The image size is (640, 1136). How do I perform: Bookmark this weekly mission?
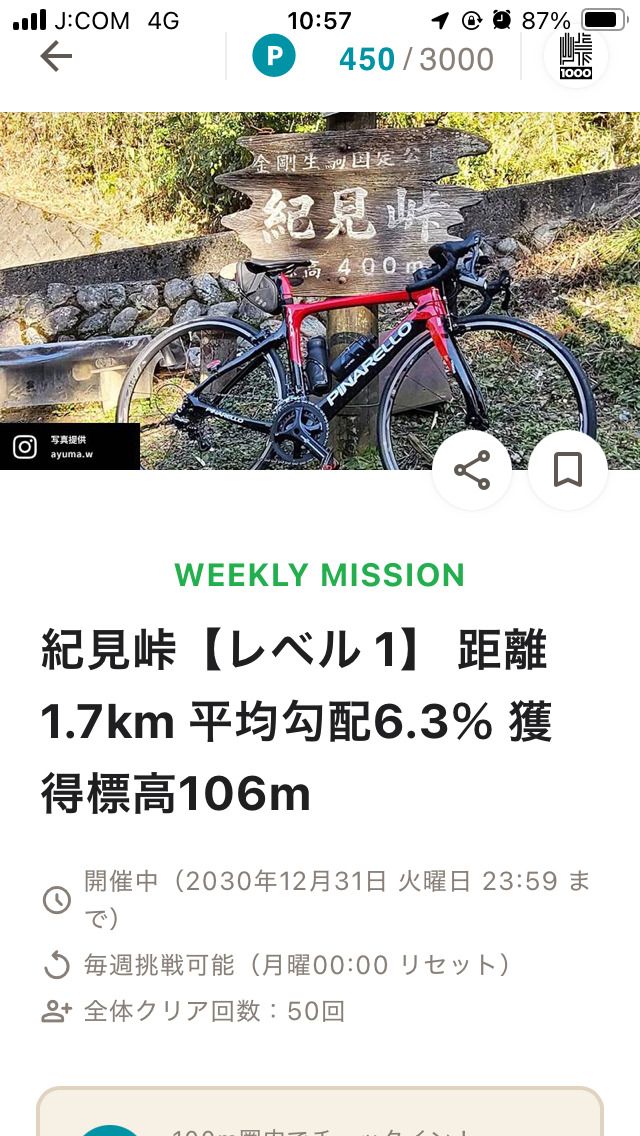click(x=568, y=470)
